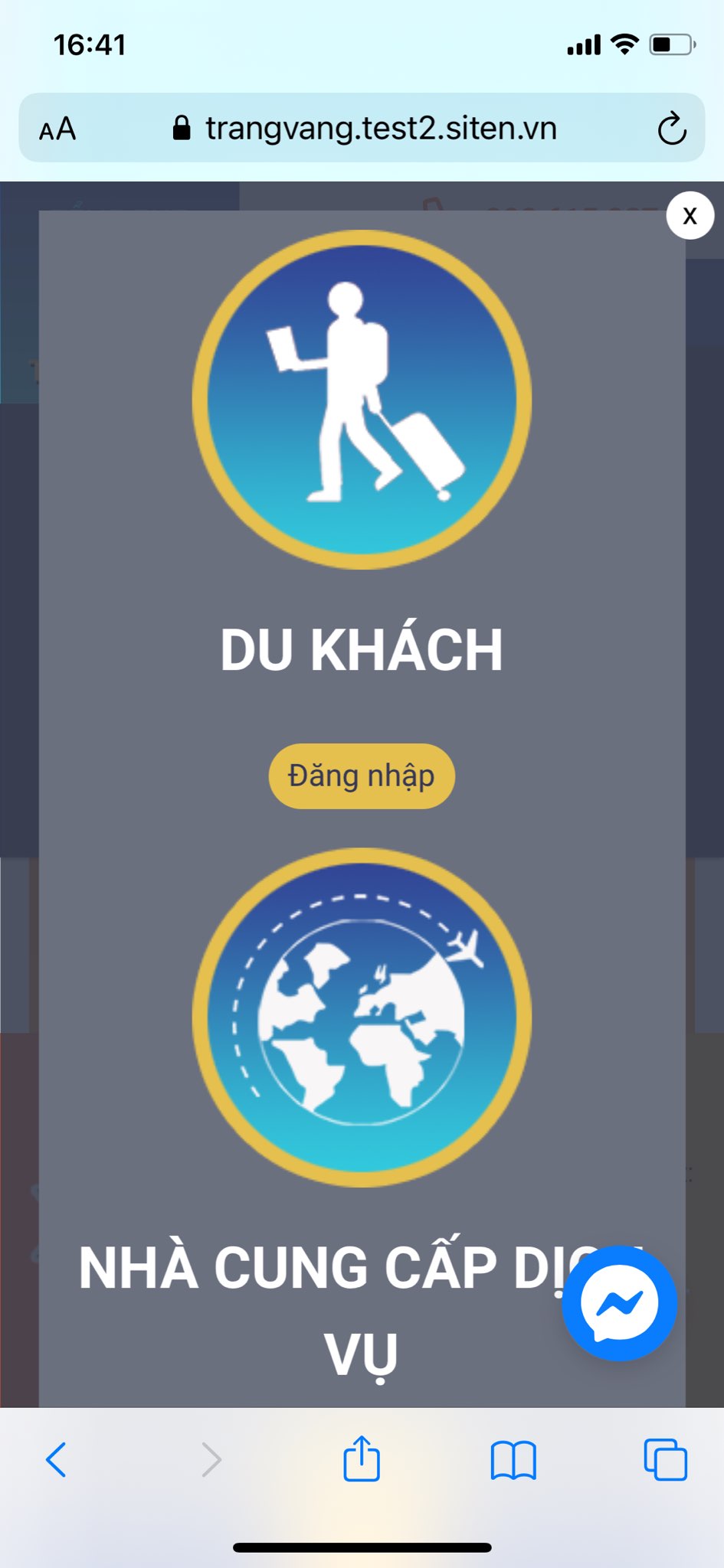This screenshot has width=724, height=1568.
Task: Share this page via the share icon
Action: point(361,1459)
